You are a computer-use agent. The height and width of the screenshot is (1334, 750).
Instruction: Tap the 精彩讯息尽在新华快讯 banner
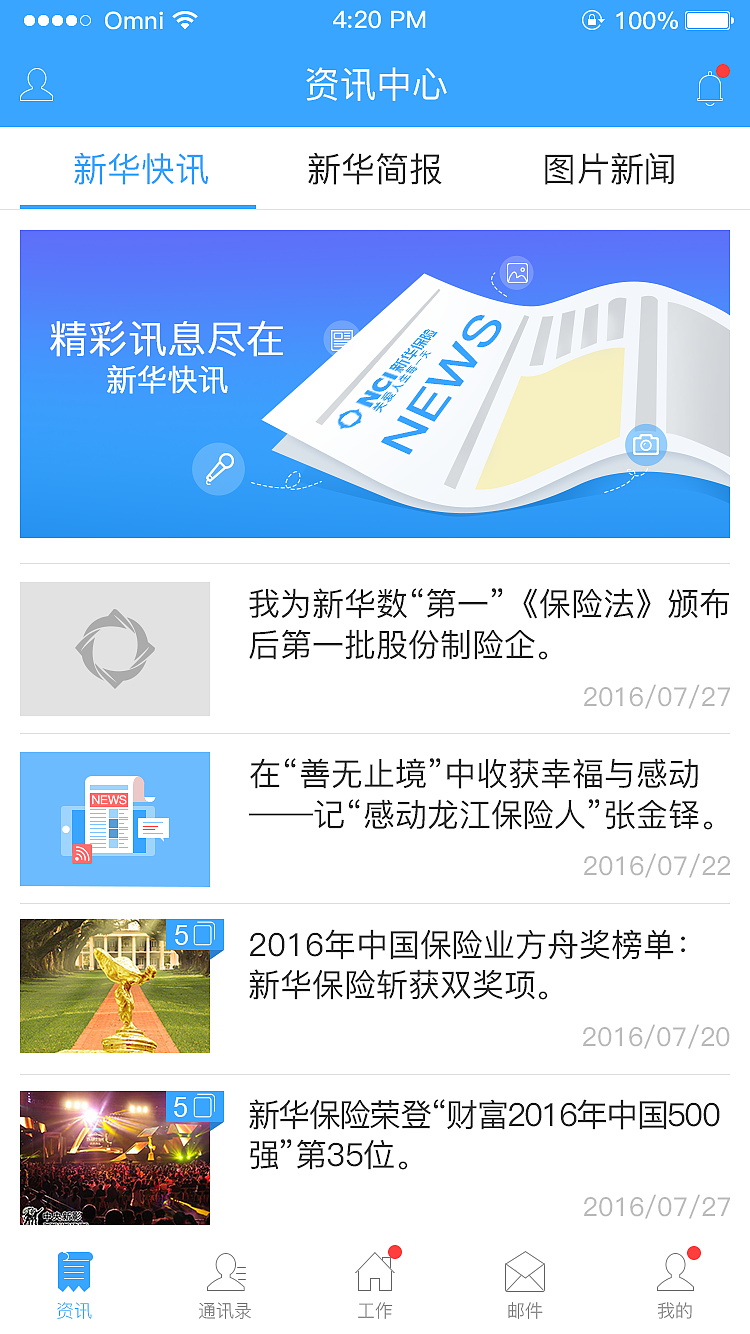pos(374,384)
